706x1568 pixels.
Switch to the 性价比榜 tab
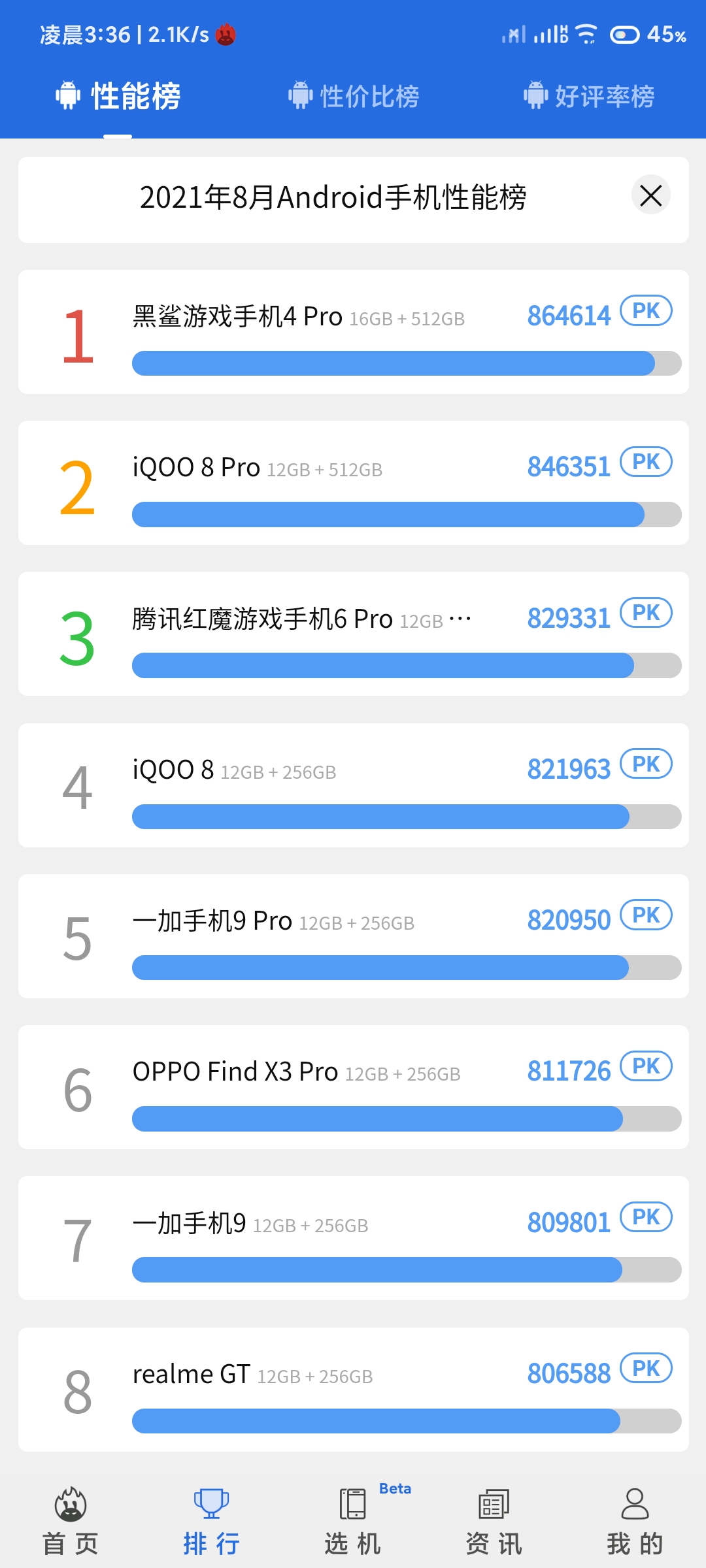point(354,96)
